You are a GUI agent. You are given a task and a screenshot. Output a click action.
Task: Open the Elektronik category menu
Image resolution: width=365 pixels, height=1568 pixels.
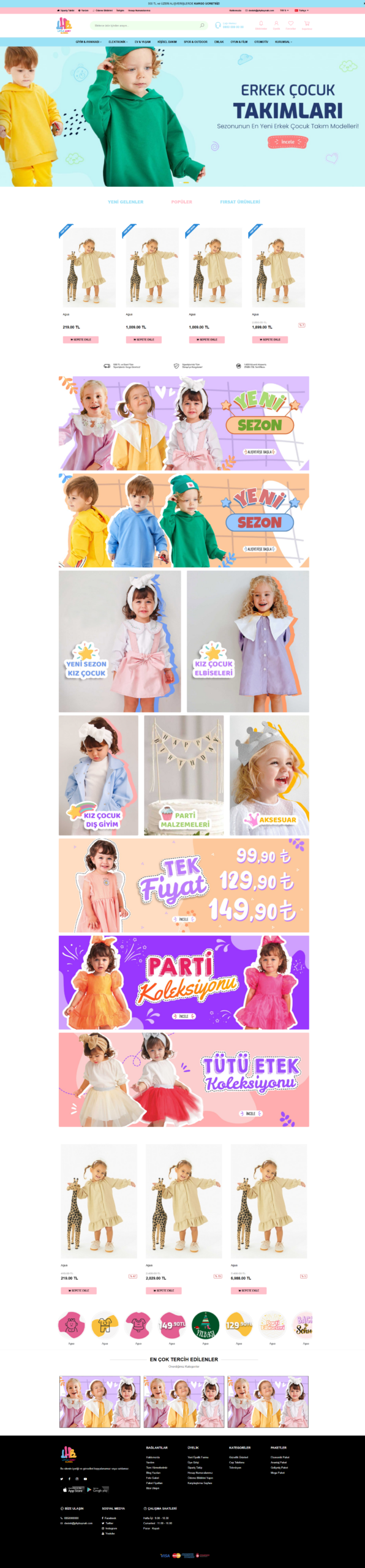point(118,42)
